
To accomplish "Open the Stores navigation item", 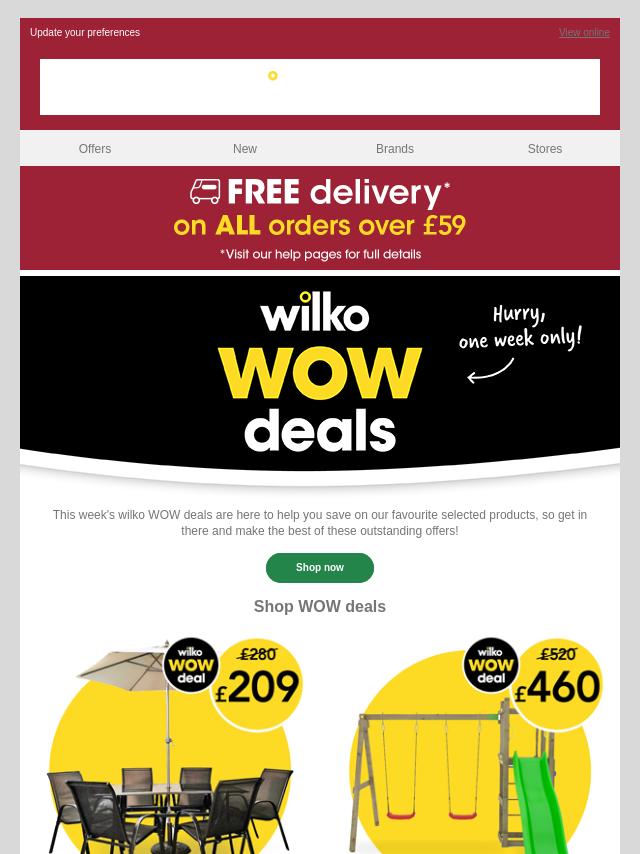I will (x=545, y=149).
